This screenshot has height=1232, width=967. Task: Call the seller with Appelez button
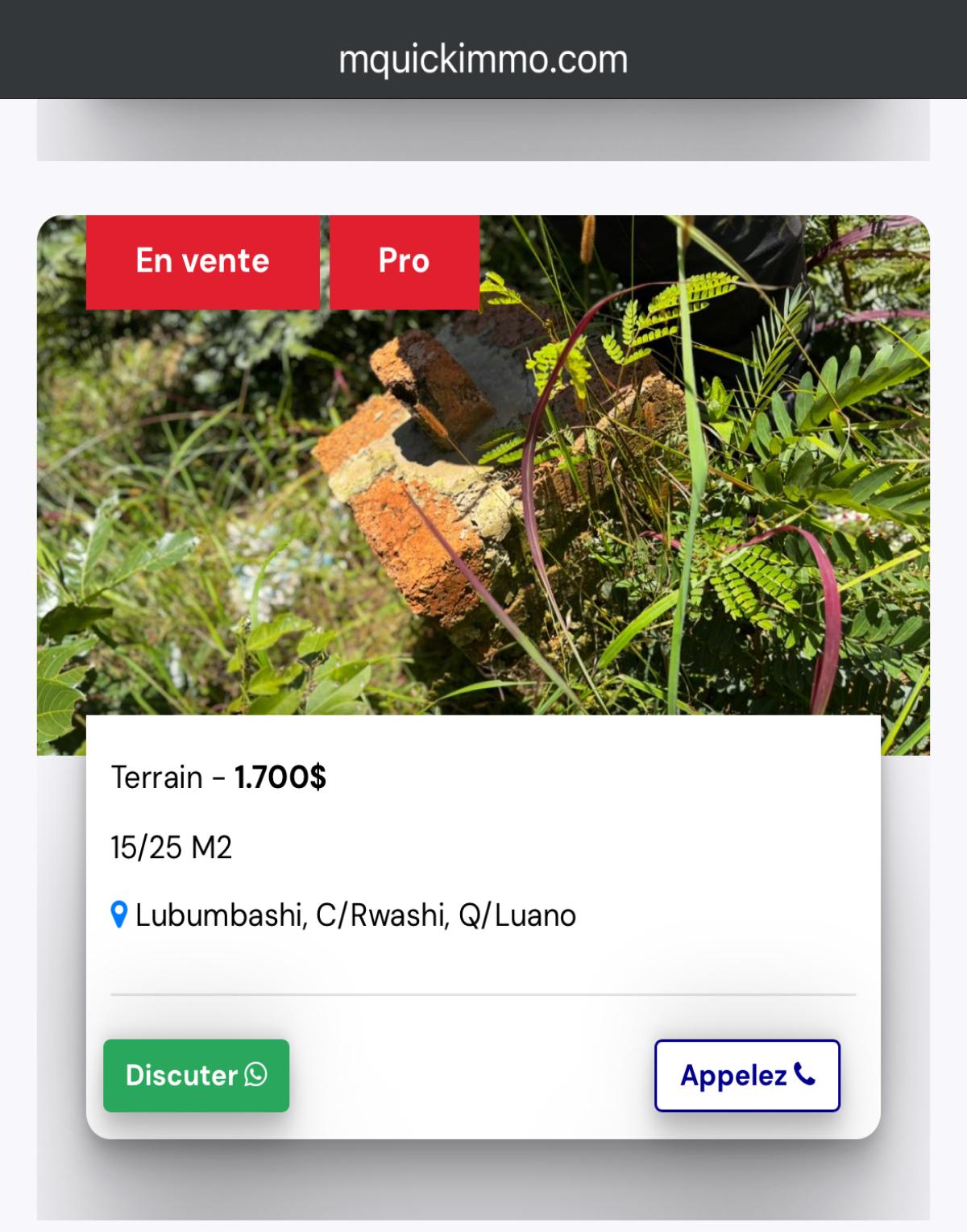[x=747, y=1076]
